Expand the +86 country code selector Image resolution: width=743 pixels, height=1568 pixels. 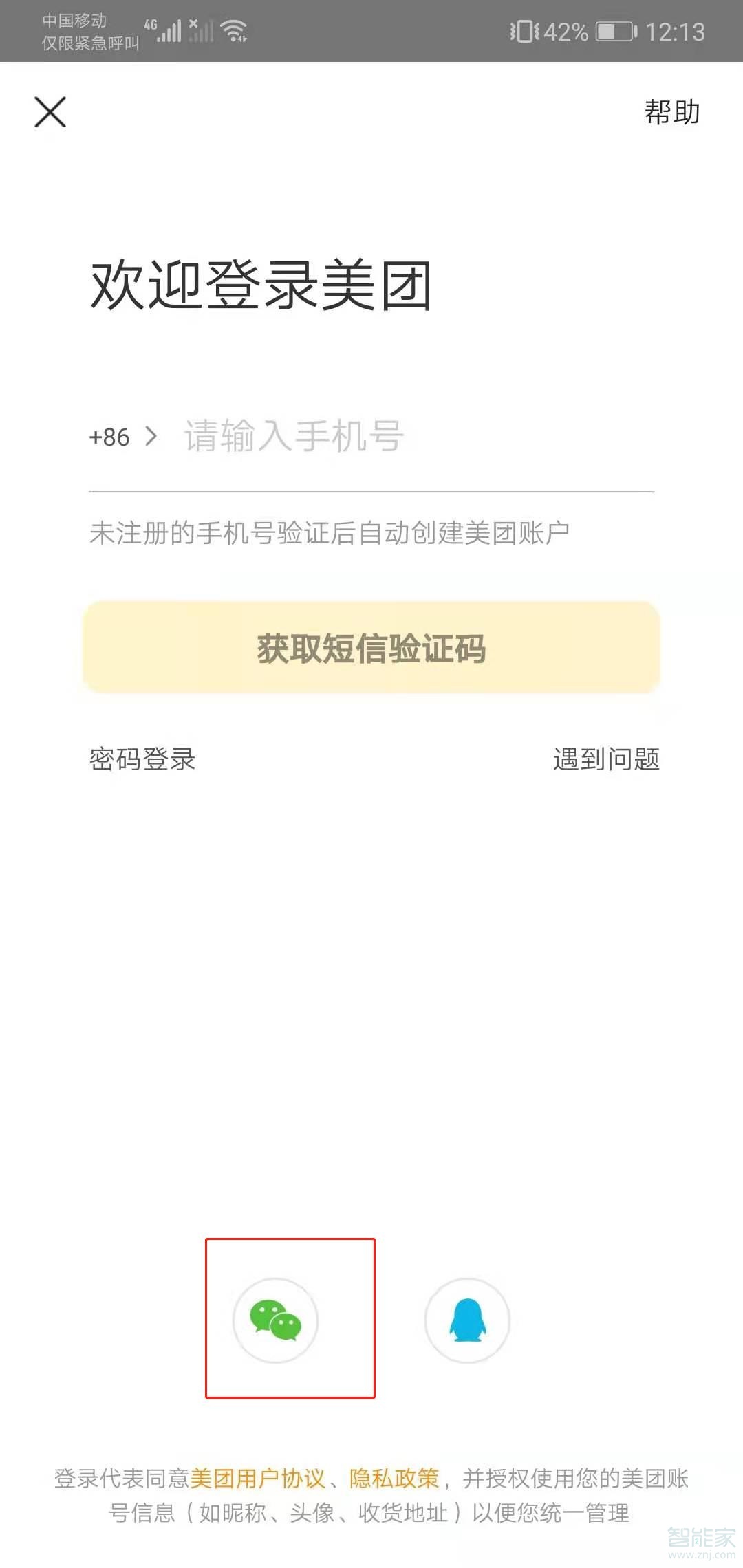(107, 437)
